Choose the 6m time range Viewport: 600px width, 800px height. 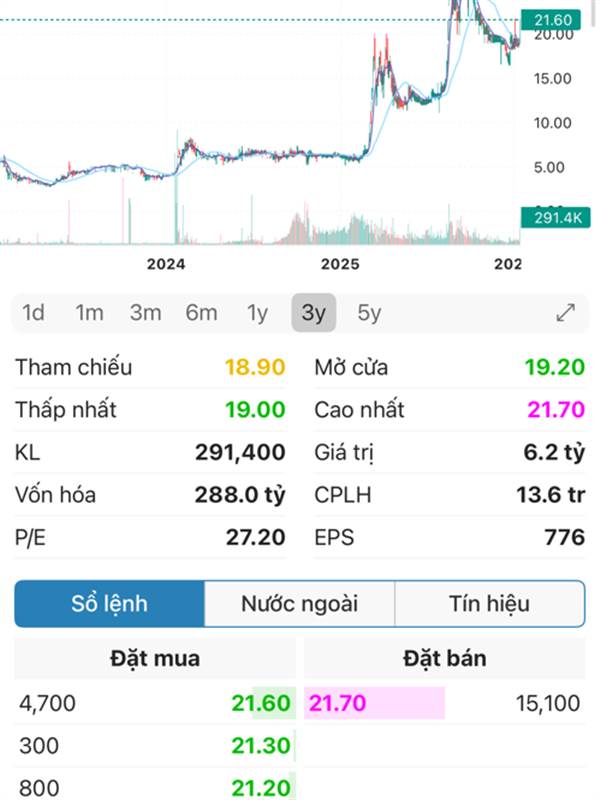pyautogui.click(x=201, y=313)
